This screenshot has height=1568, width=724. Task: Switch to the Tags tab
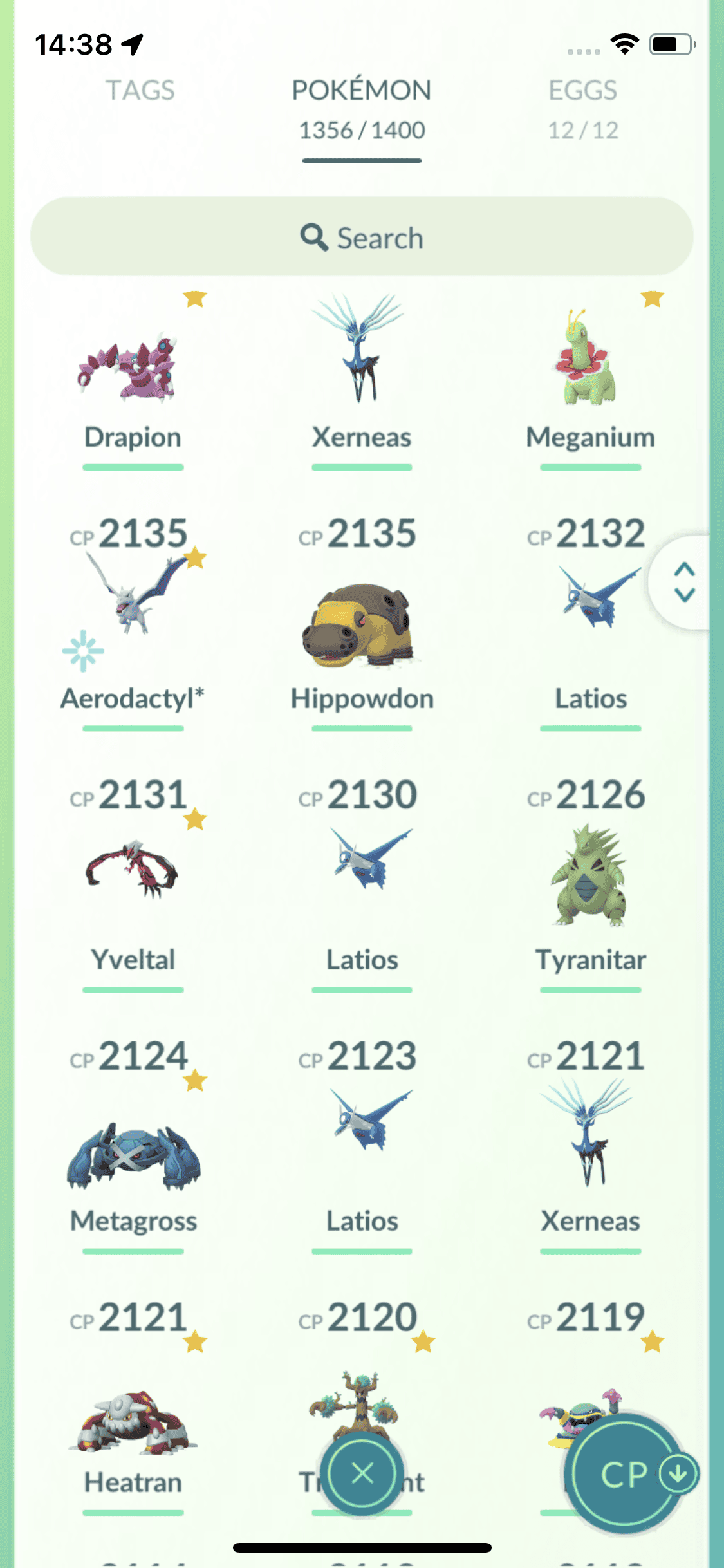(140, 91)
